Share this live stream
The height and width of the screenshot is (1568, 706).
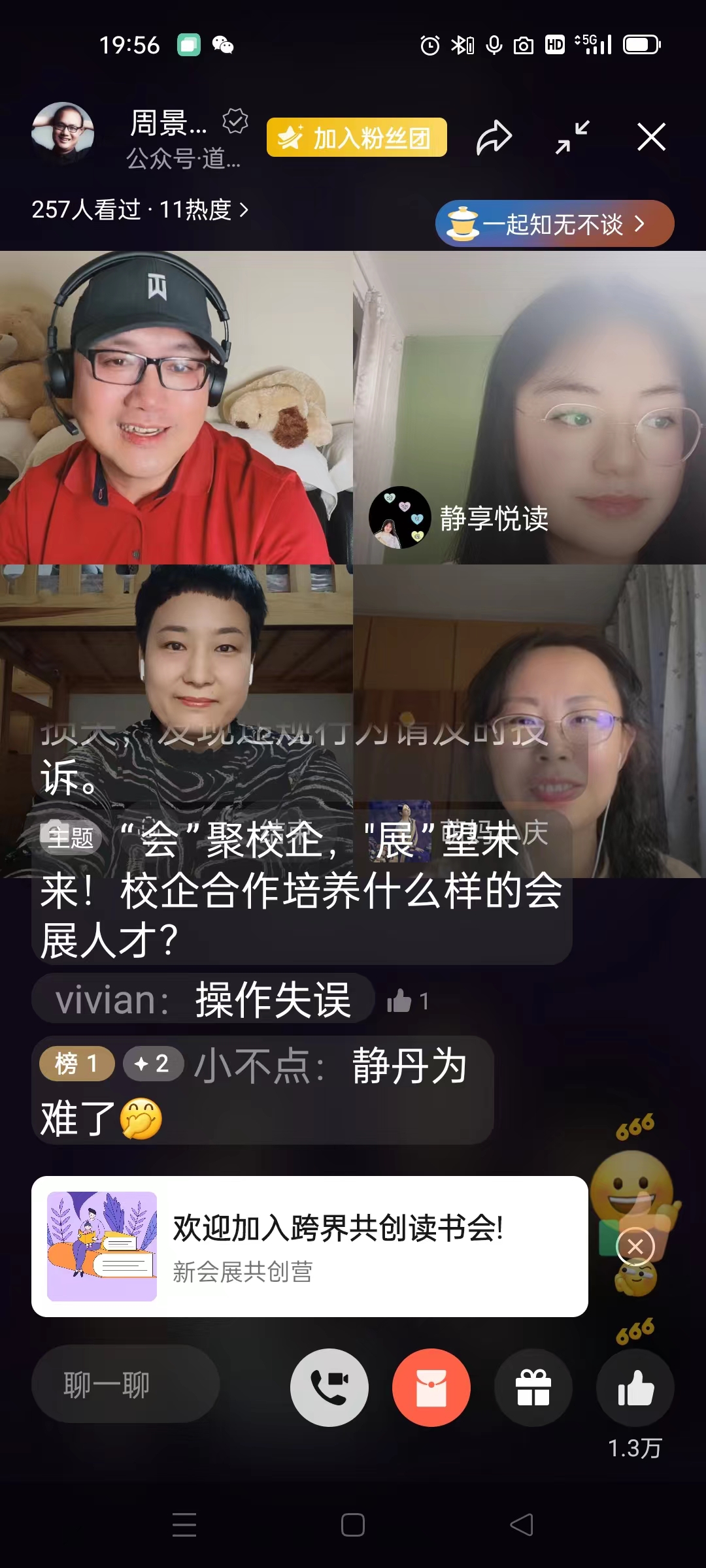(x=494, y=137)
